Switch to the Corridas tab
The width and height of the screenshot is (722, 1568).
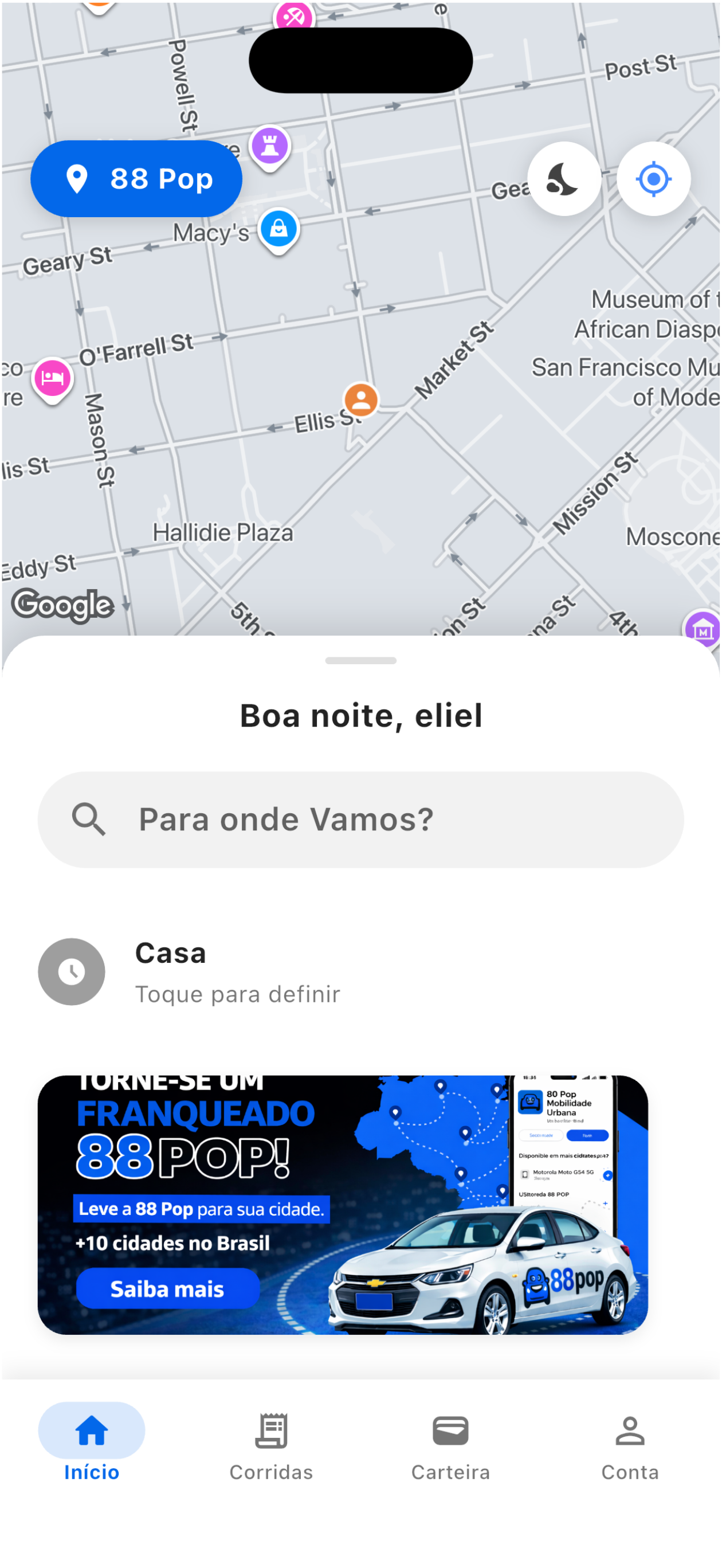click(271, 1448)
